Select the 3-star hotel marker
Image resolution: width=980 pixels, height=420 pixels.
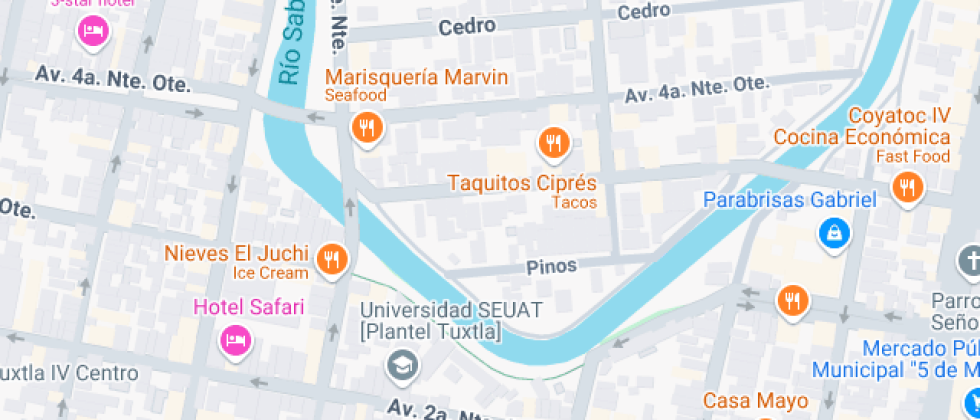click(93, 32)
